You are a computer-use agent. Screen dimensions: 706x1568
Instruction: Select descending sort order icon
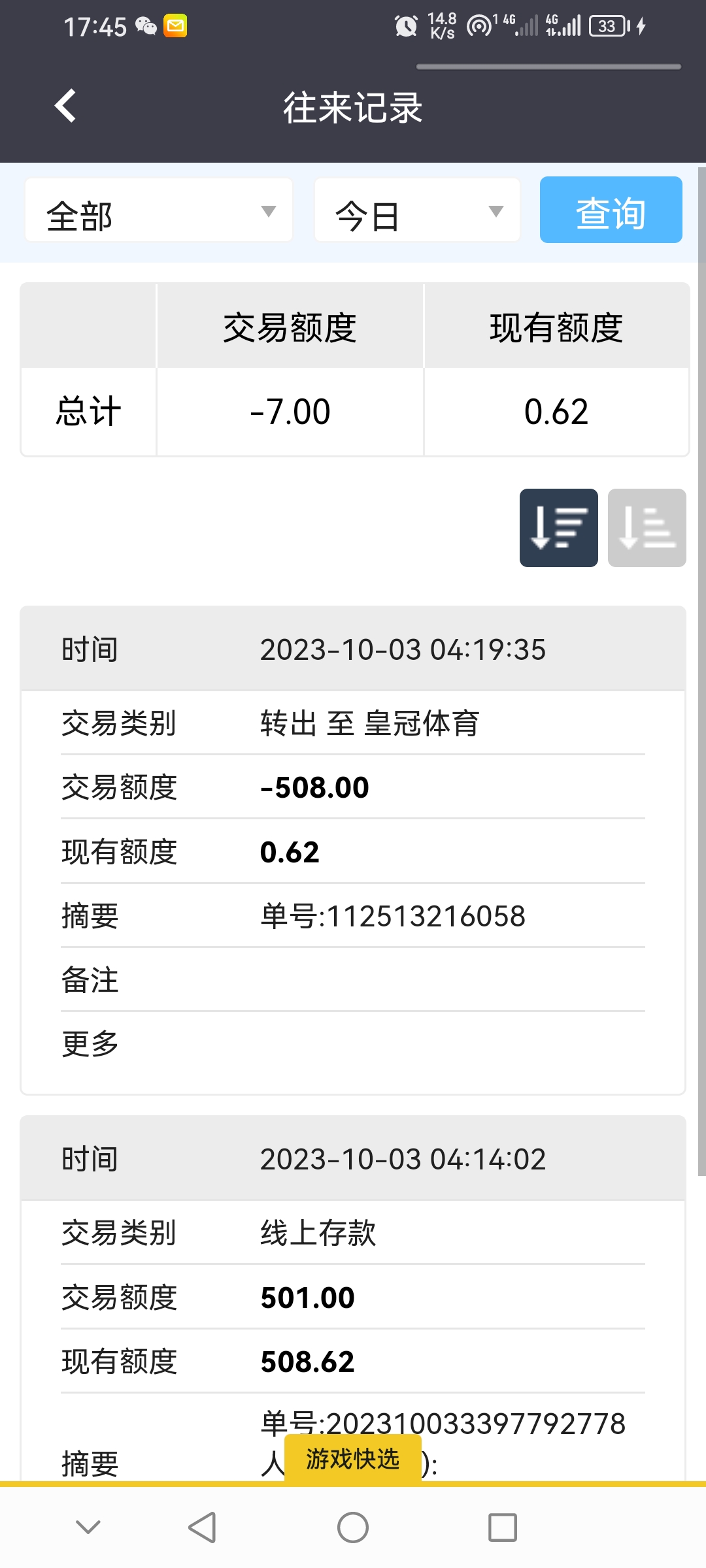coord(558,528)
